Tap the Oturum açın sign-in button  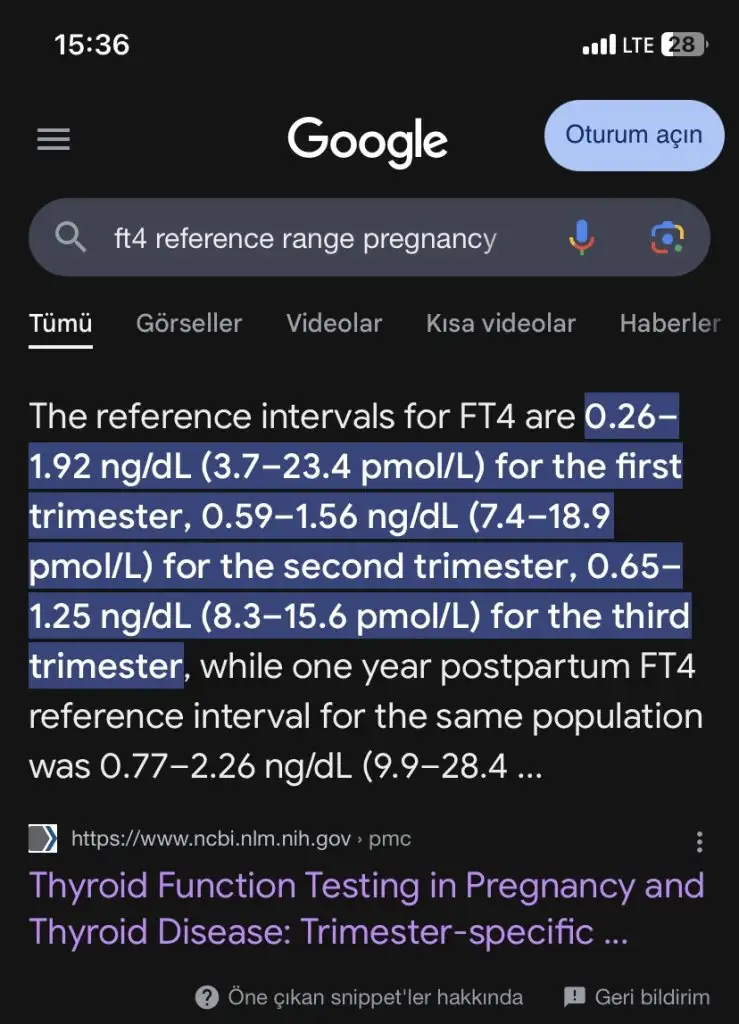(x=634, y=135)
